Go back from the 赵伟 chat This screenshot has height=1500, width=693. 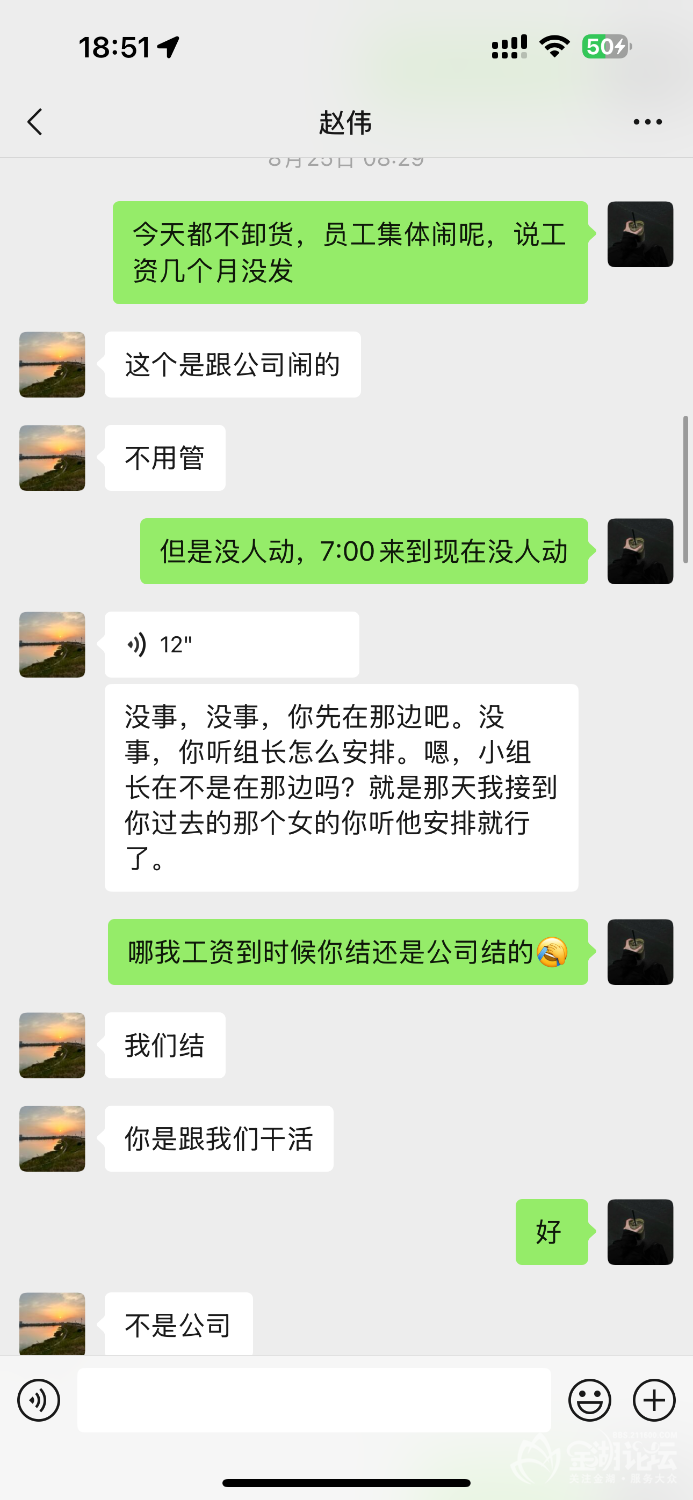click(35, 122)
